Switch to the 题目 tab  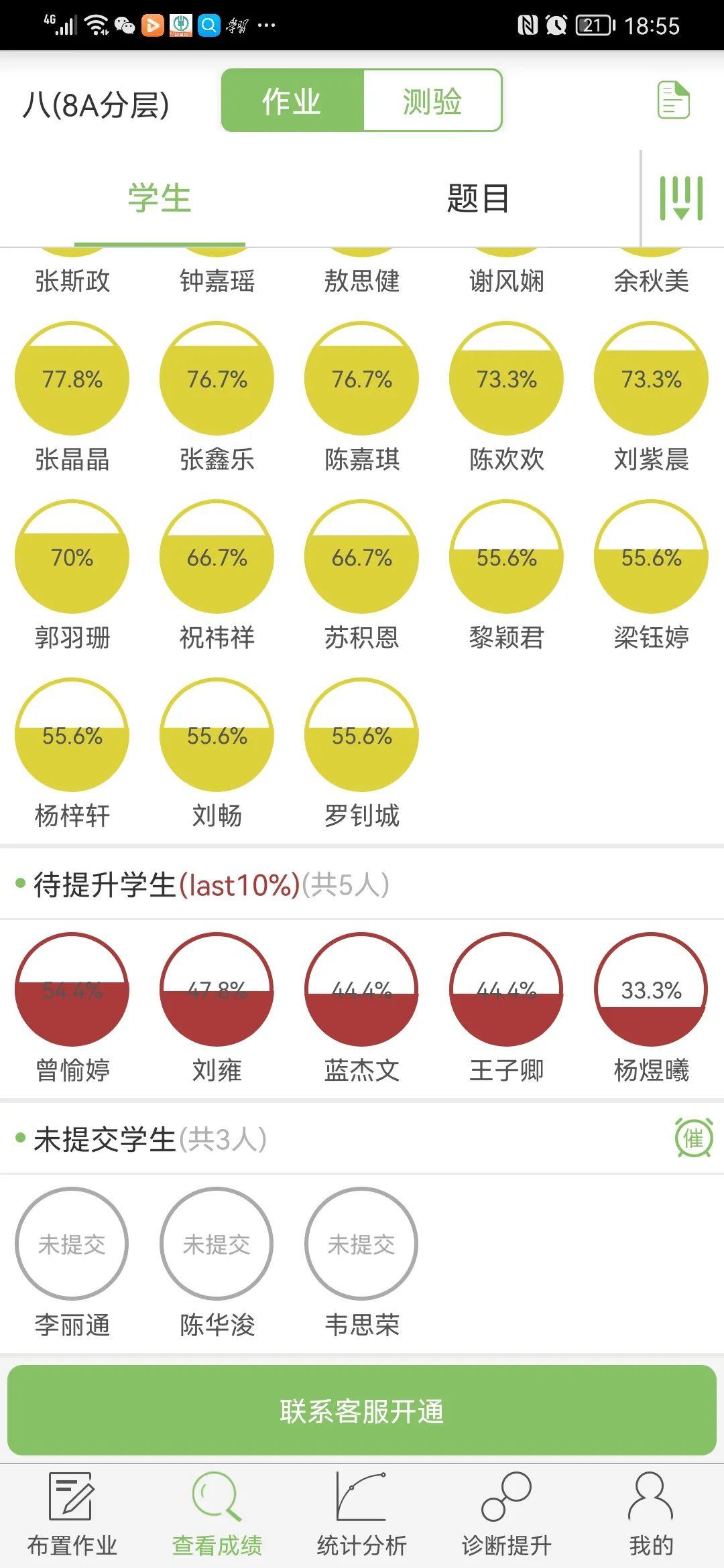click(478, 199)
